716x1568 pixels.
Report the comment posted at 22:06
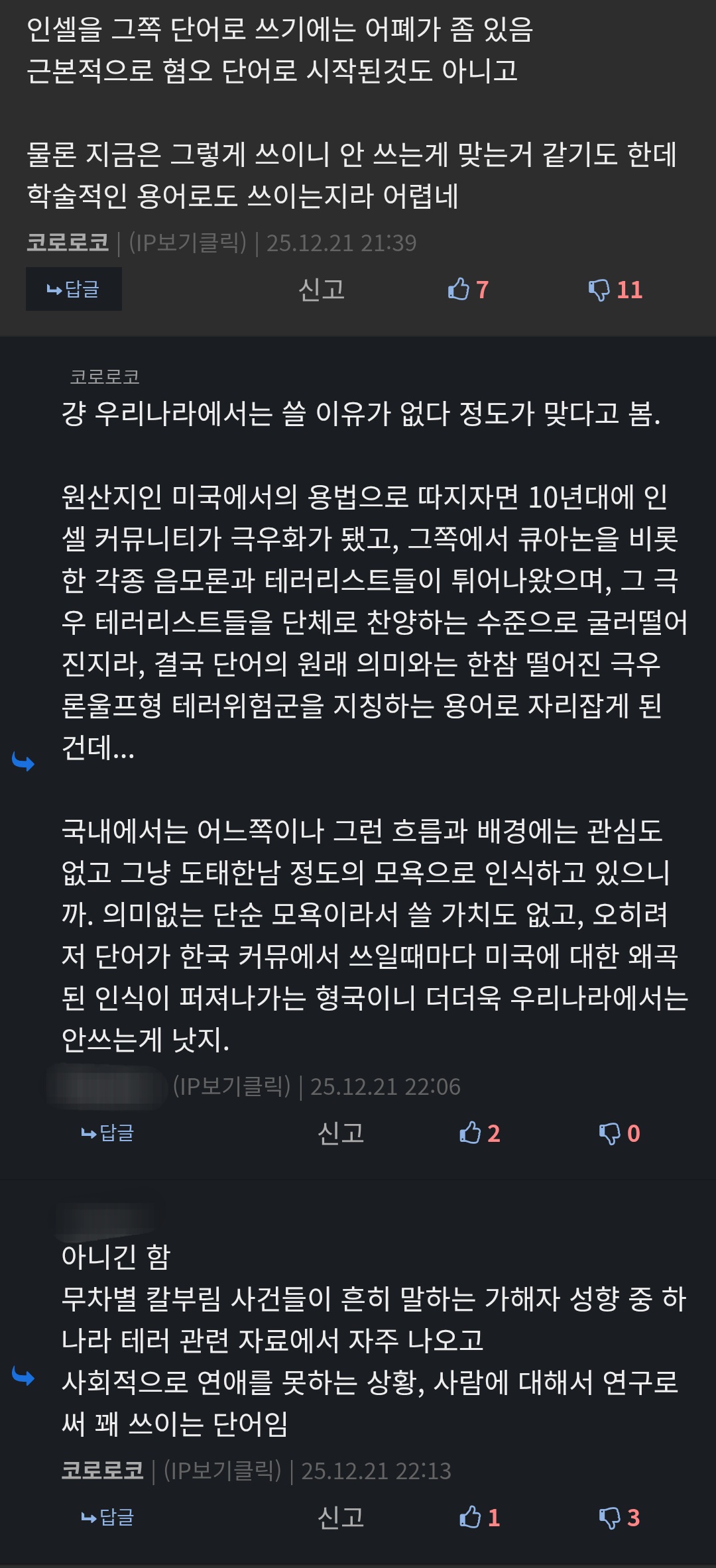[341, 1133]
